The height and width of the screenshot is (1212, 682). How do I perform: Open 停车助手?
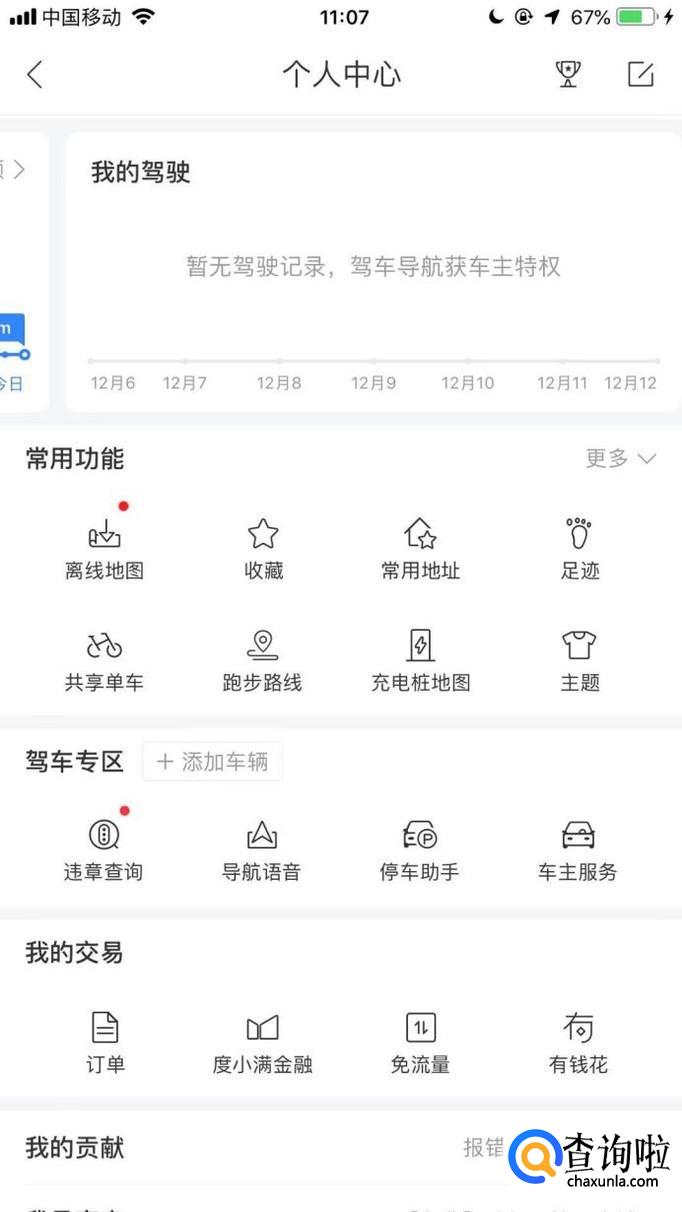(419, 849)
